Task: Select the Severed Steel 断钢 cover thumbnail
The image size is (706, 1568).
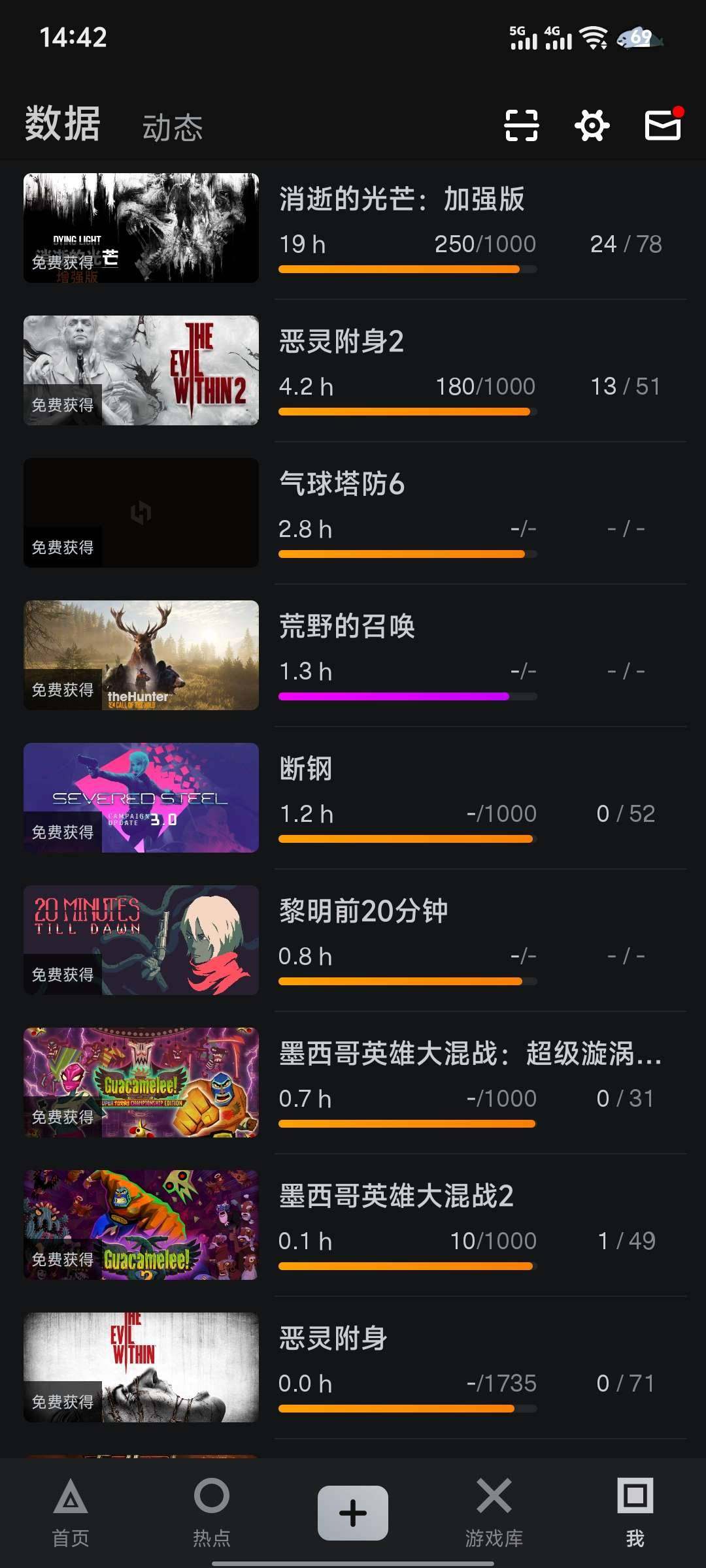Action: point(141,797)
